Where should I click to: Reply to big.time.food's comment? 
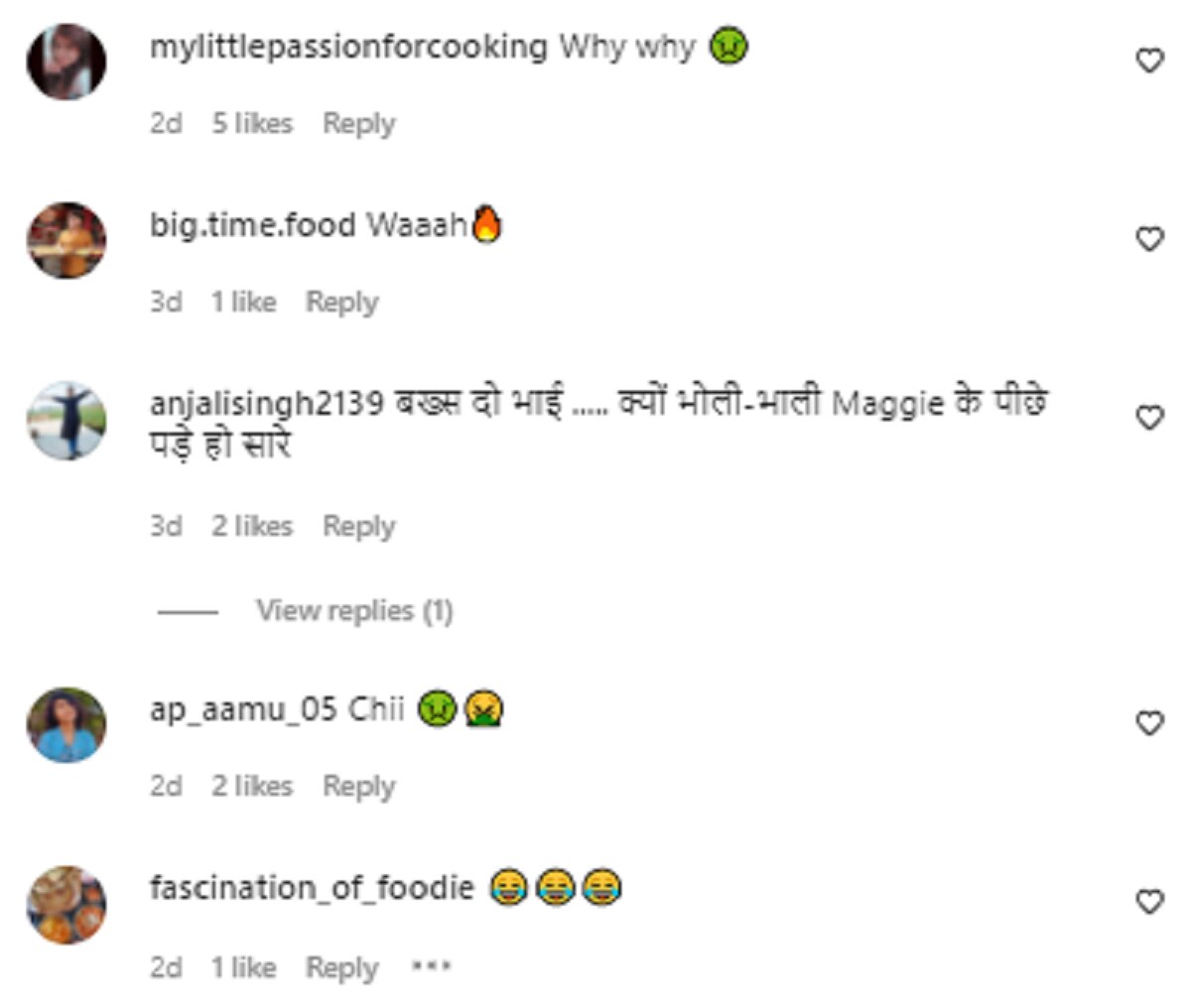(341, 303)
